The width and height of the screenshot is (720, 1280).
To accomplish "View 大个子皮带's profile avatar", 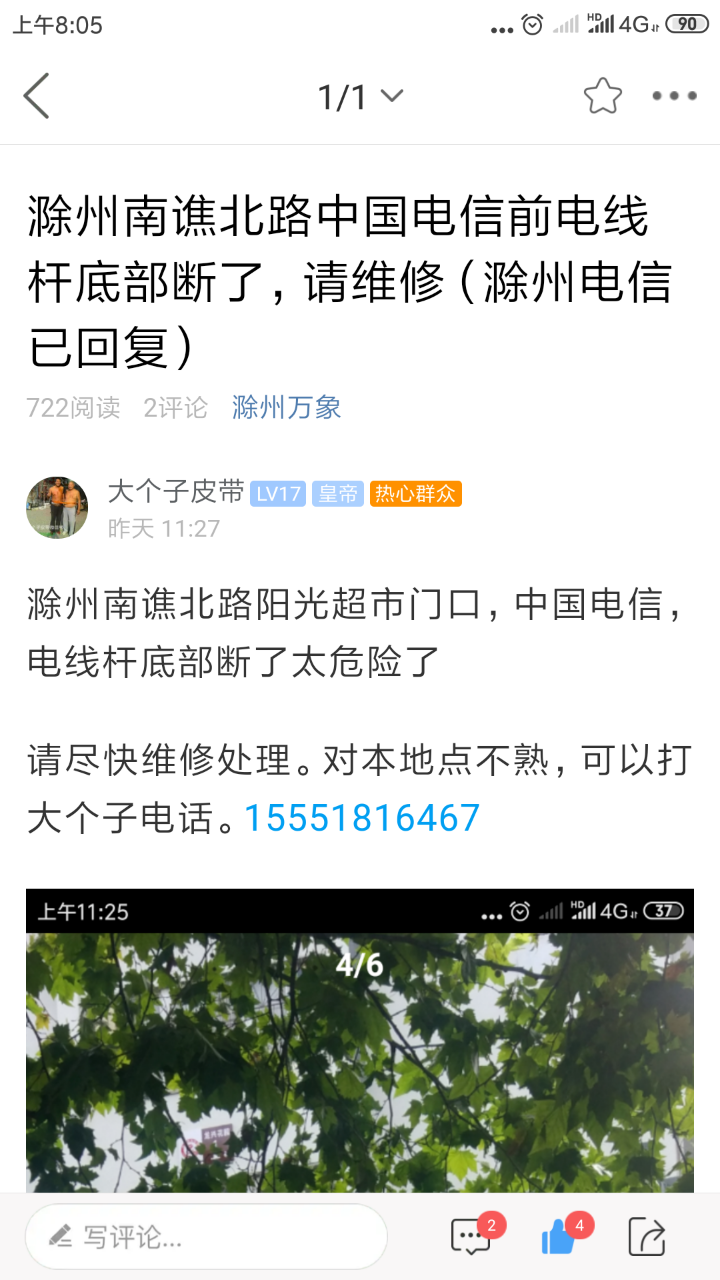I will point(57,508).
